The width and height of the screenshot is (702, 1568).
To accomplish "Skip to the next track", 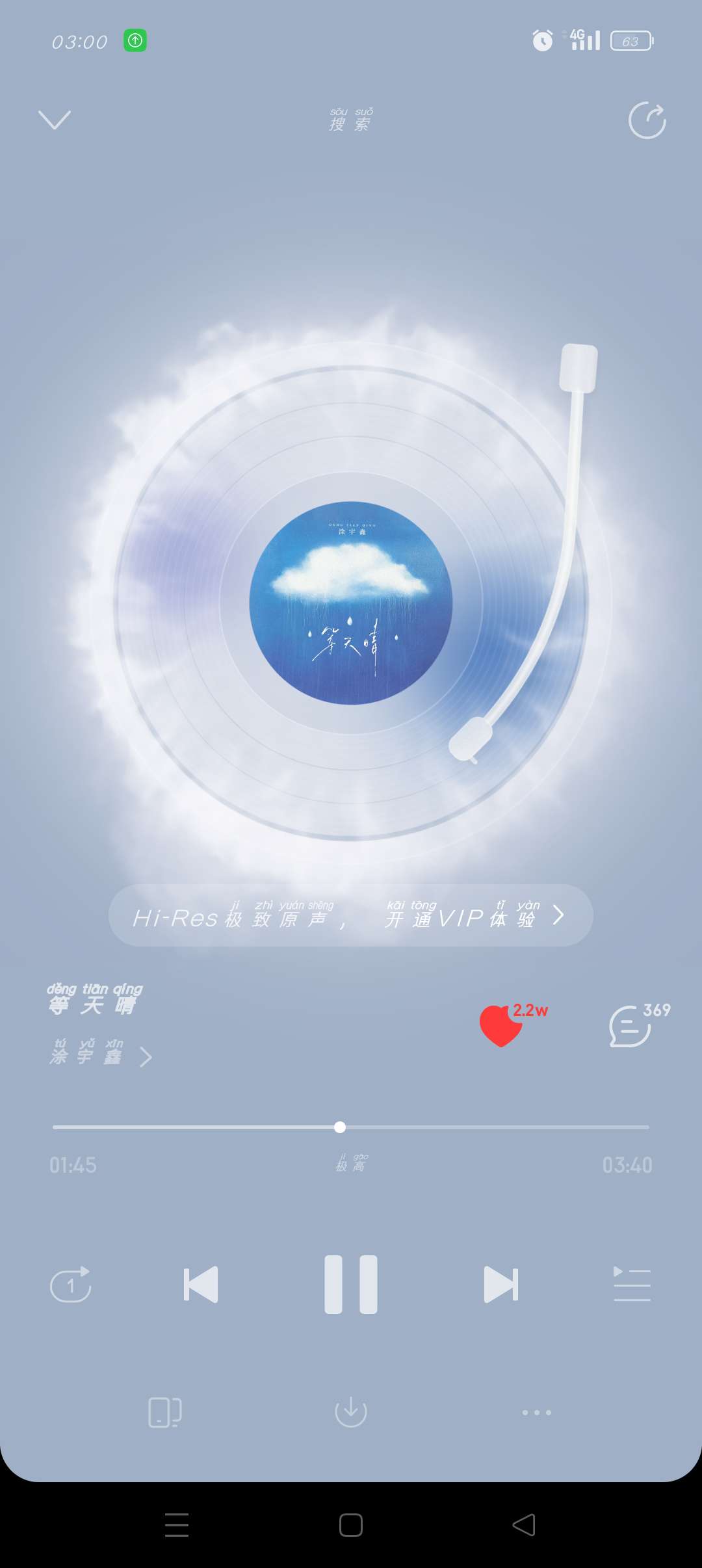I will [x=501, y=1285].
